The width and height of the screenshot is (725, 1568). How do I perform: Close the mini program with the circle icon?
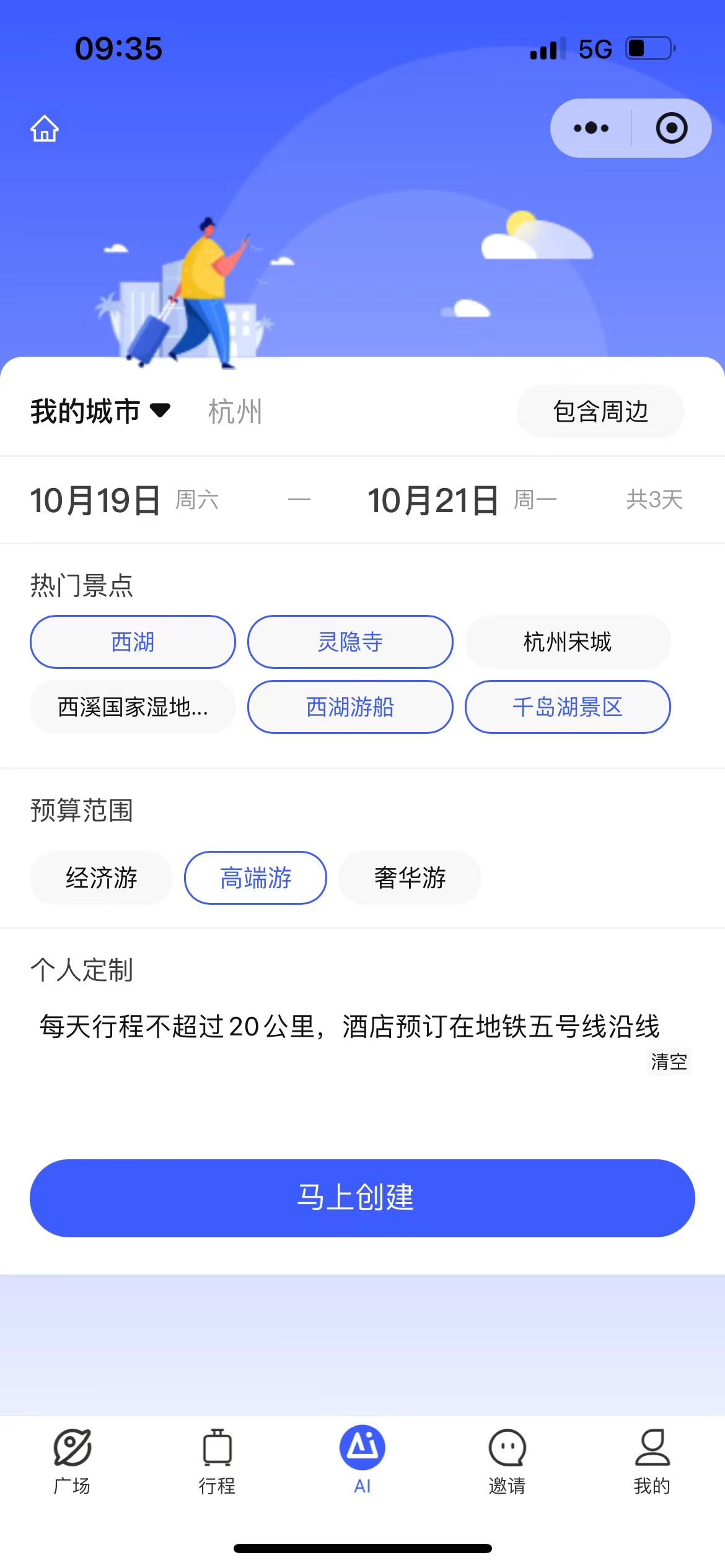click(x=672, y=128)
